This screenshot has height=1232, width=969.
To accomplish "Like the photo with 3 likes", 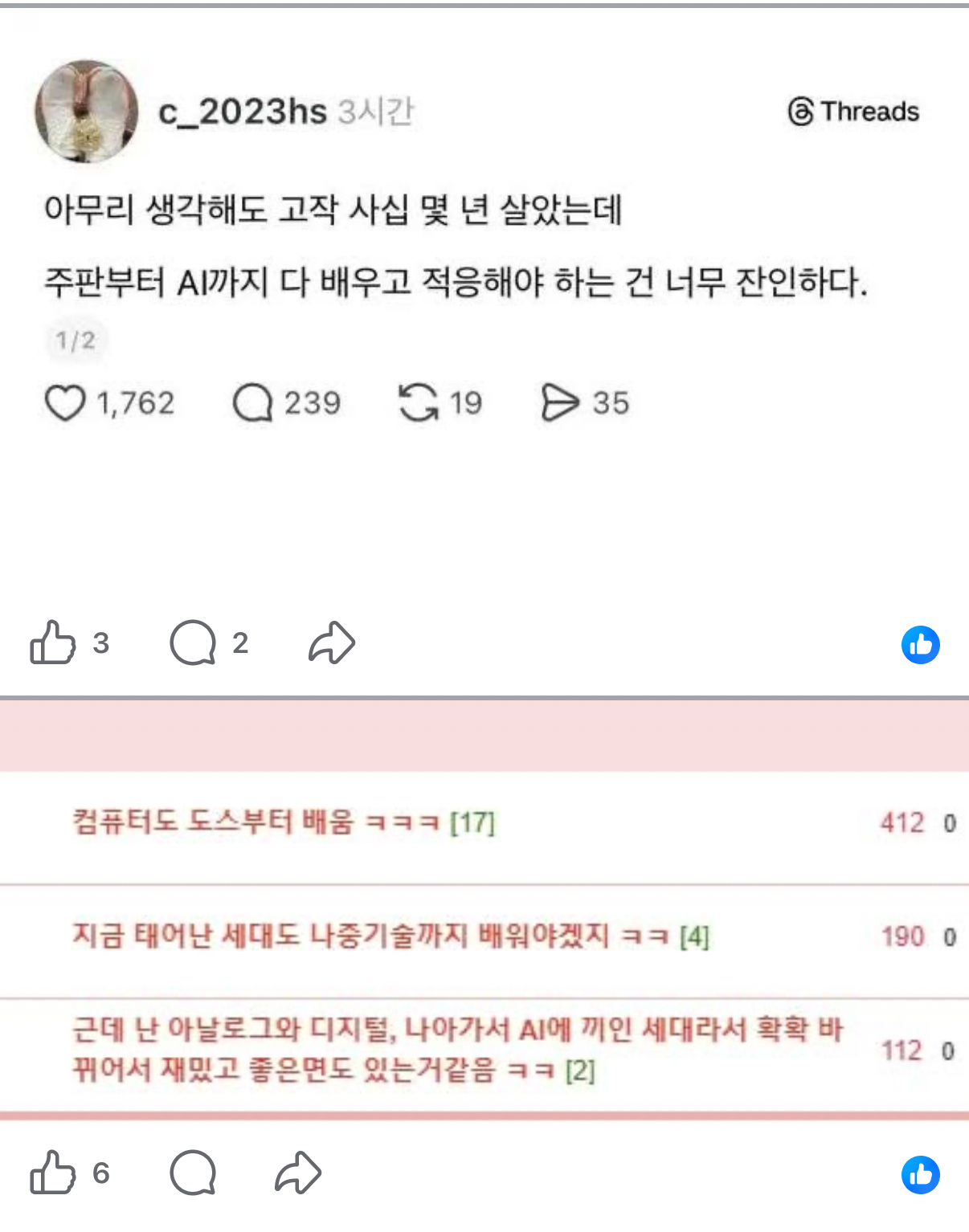I will pyautogui.click(x=52, y=643).
